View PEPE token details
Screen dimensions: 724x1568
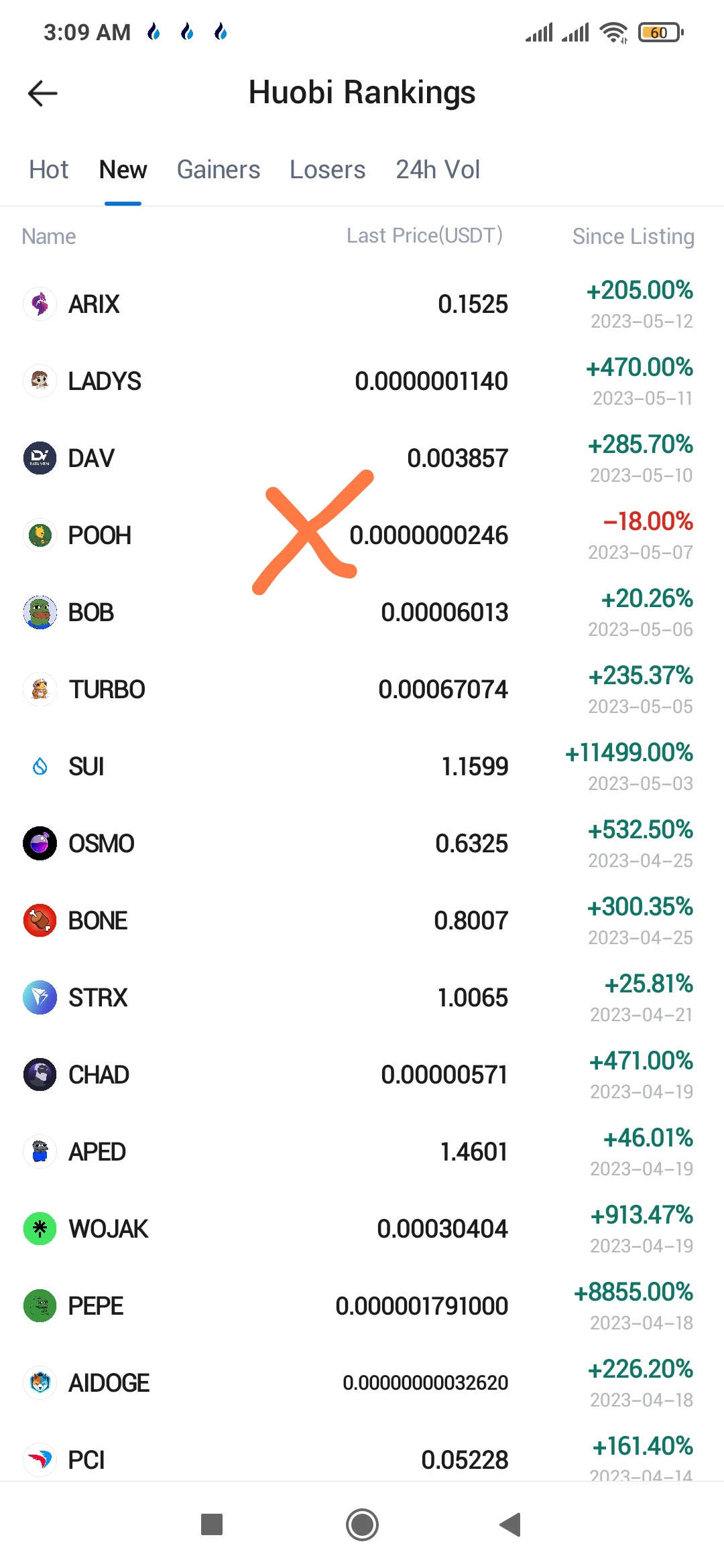[96, 1307]
